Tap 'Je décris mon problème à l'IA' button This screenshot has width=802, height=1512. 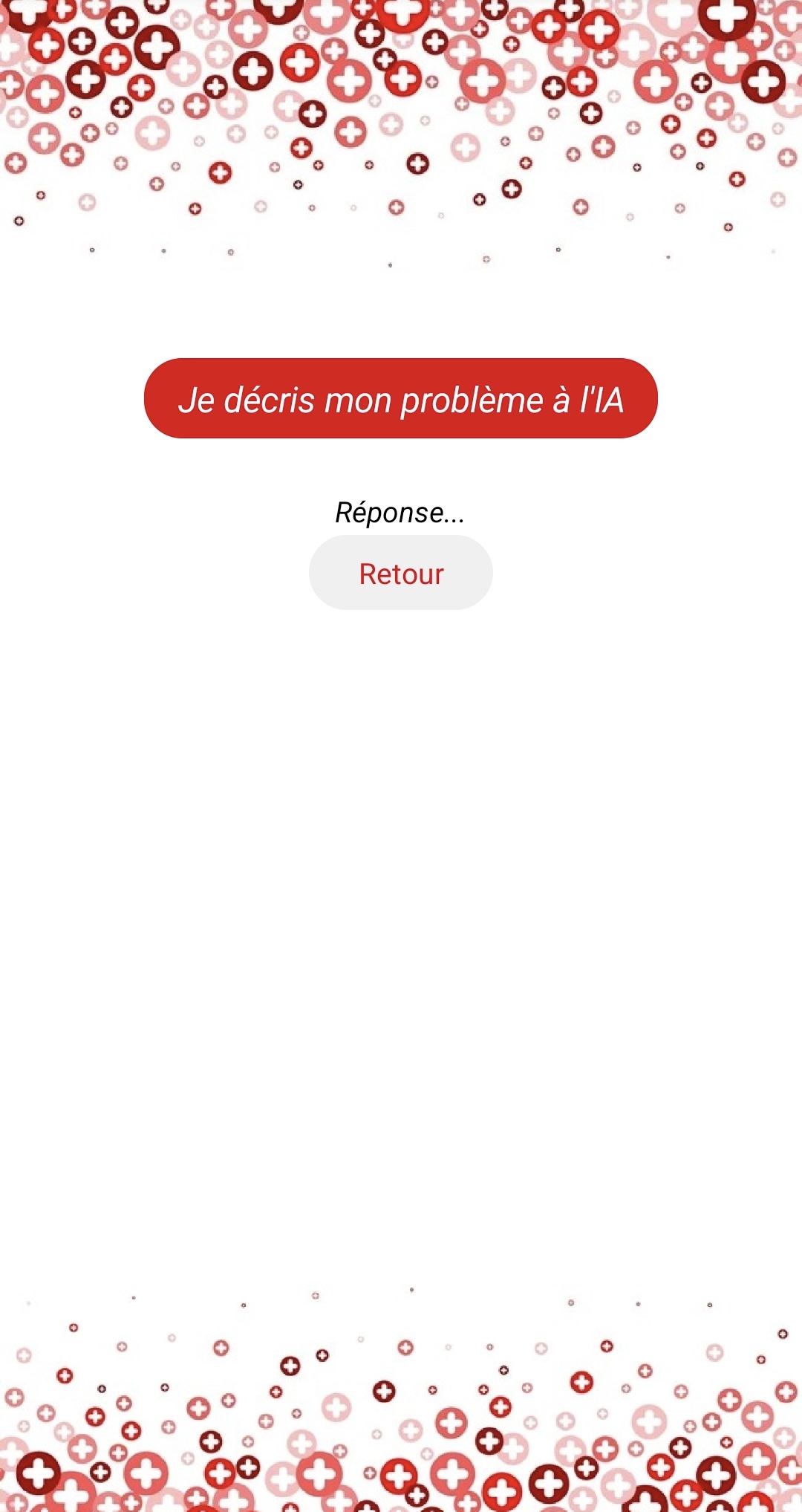(401, 399)
